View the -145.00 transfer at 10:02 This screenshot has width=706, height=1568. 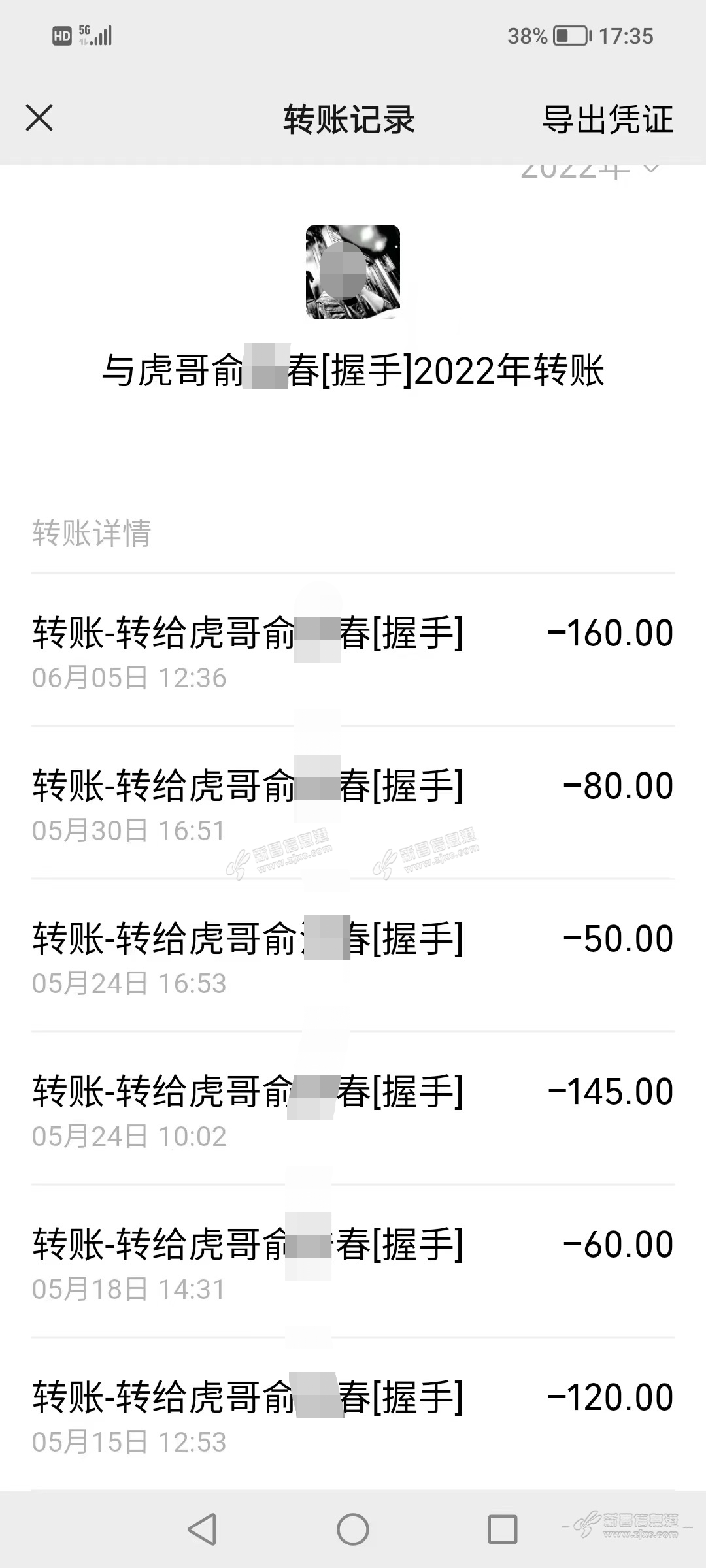tap(353, 1109)
